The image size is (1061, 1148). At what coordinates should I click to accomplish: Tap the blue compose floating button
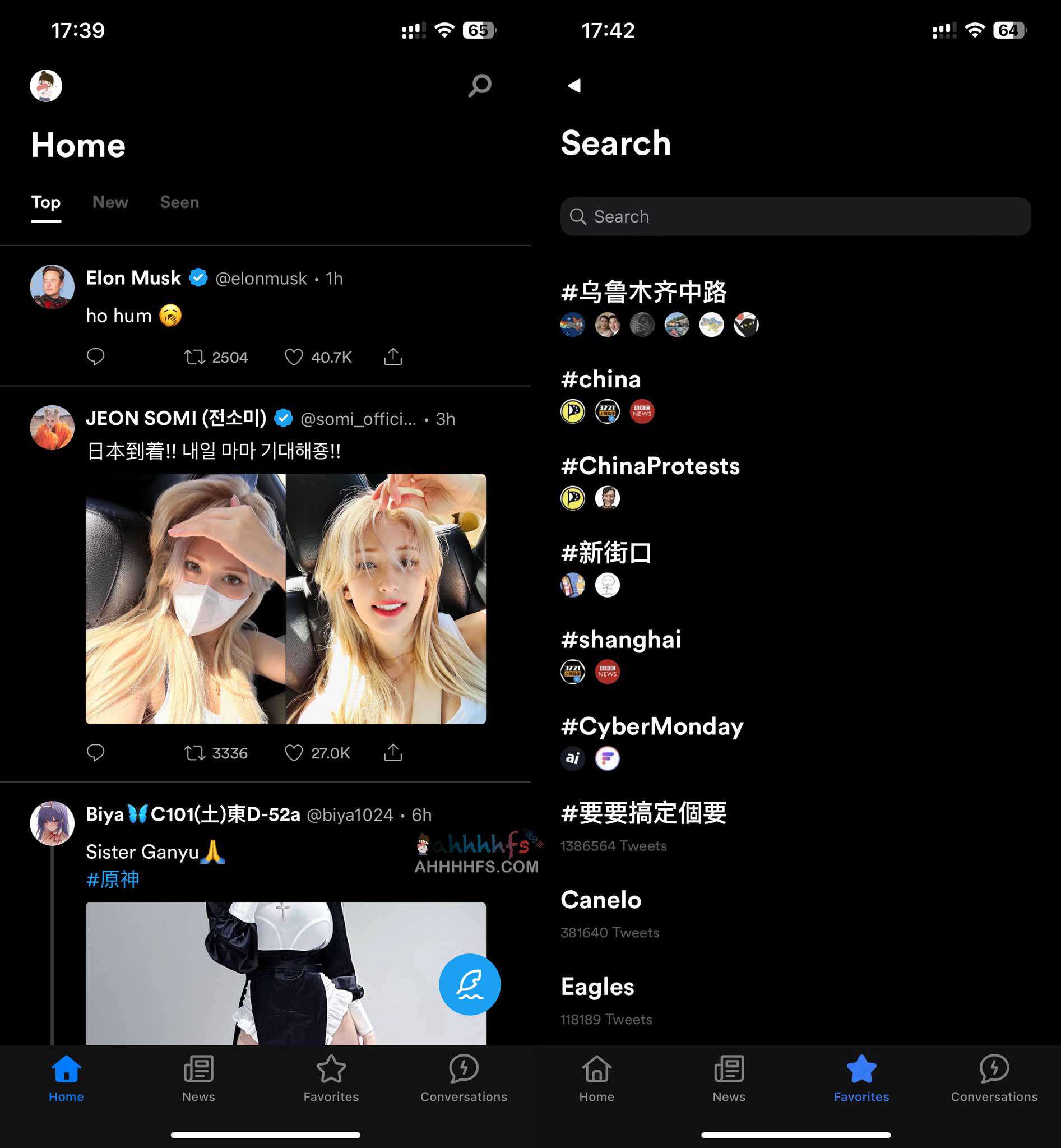click(x=470, y=984)
